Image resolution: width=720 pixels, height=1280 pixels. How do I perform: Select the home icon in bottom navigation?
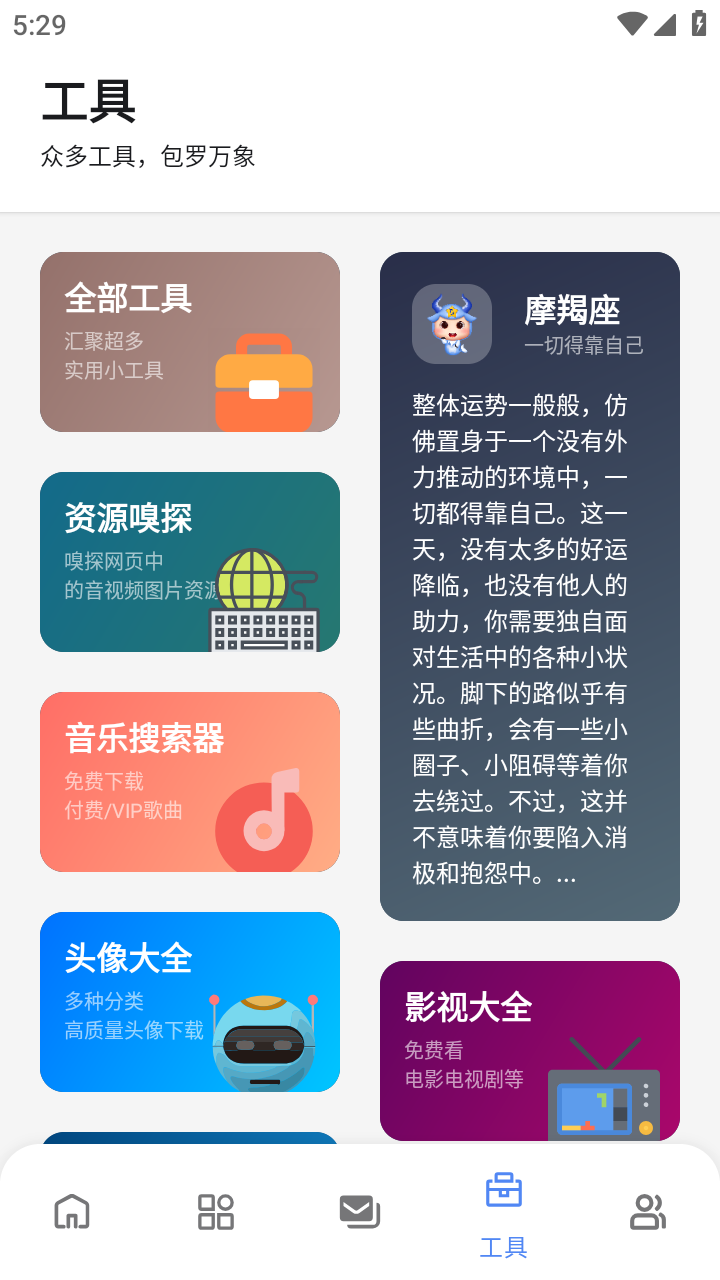point(71,1211)
